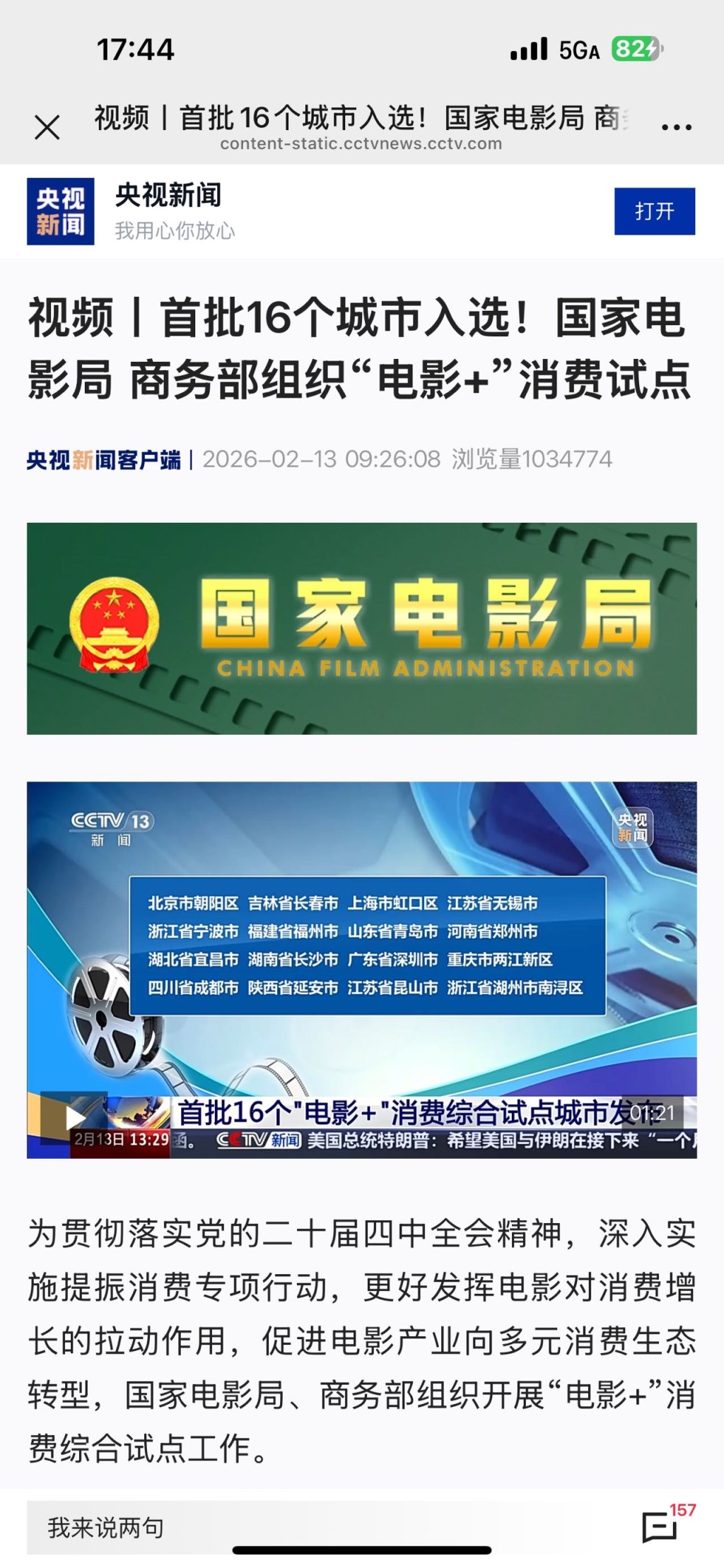Open the three-dot overflow menu
724x1568 pixels.
pyautogui.click(x=676, y=127)
